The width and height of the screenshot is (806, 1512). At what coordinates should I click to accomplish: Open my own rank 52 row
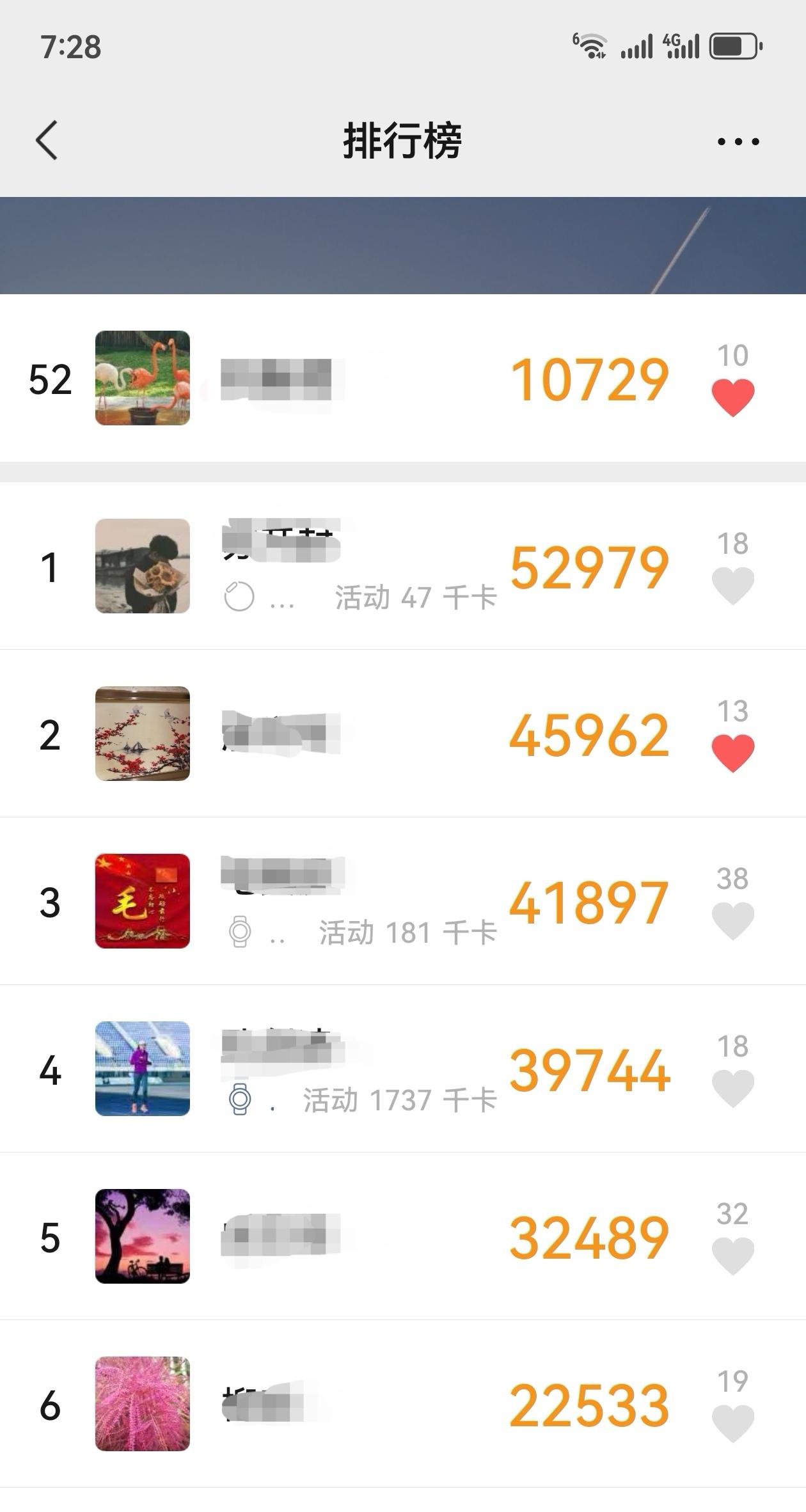tap(403, 378)
